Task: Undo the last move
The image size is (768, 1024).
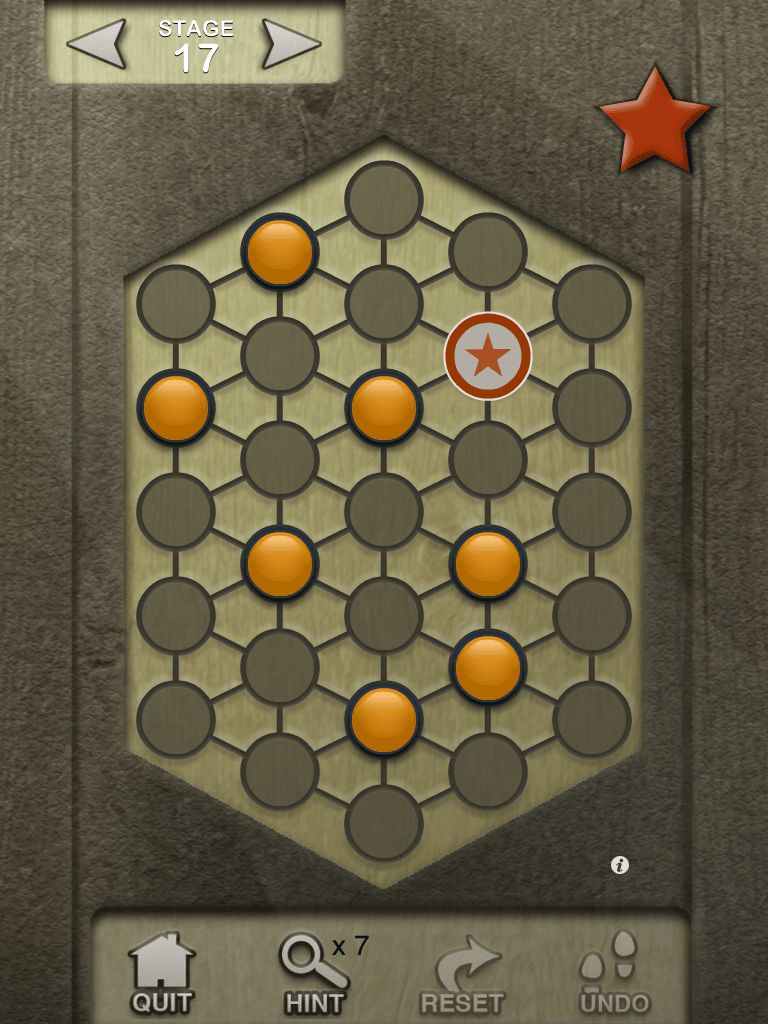Action: click(613, 971)
